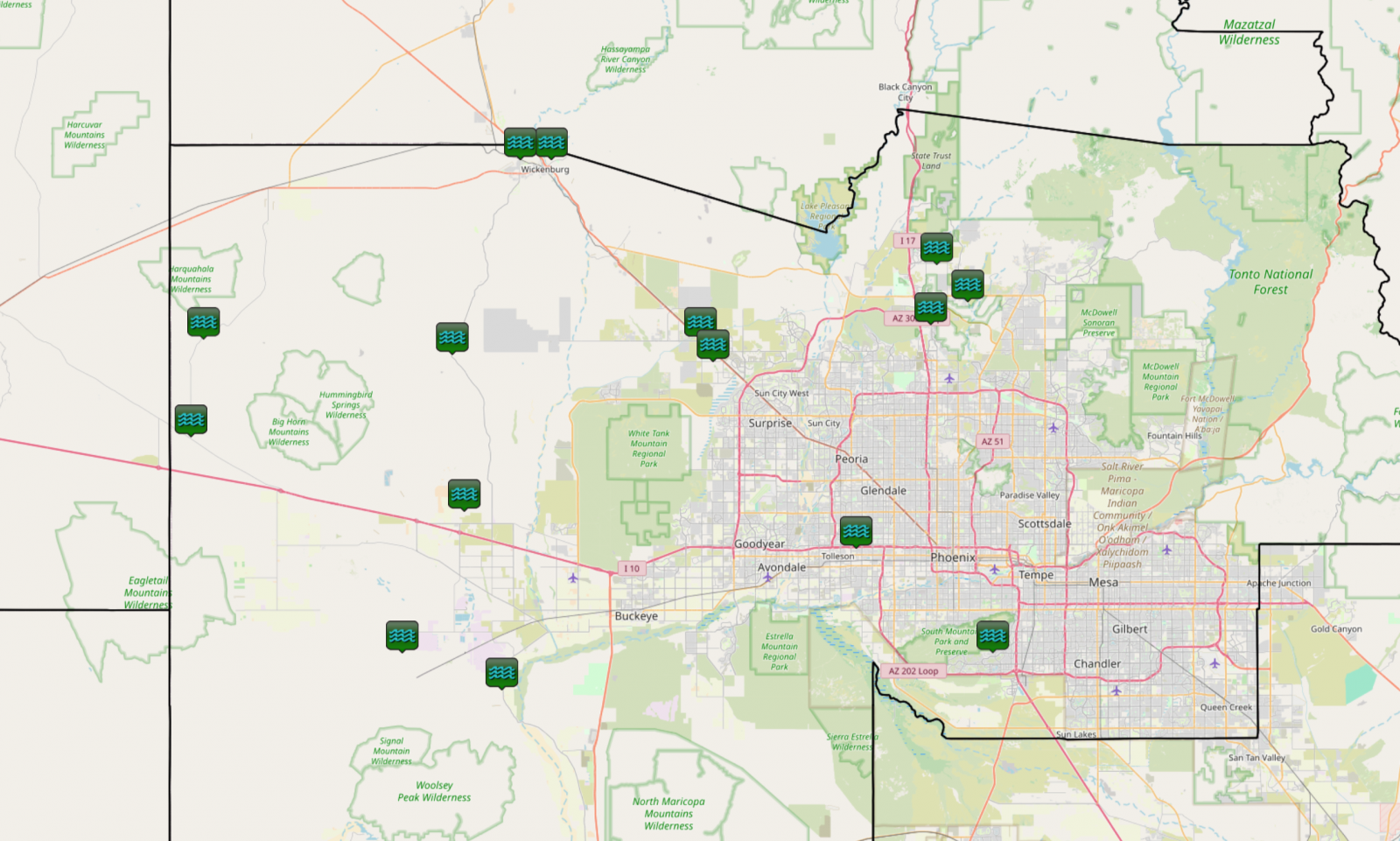The image size is (1400, 841).
Task: Tap the marker west of Big Horn Mountains Wilderness
Action: click(x=191, y=419)
